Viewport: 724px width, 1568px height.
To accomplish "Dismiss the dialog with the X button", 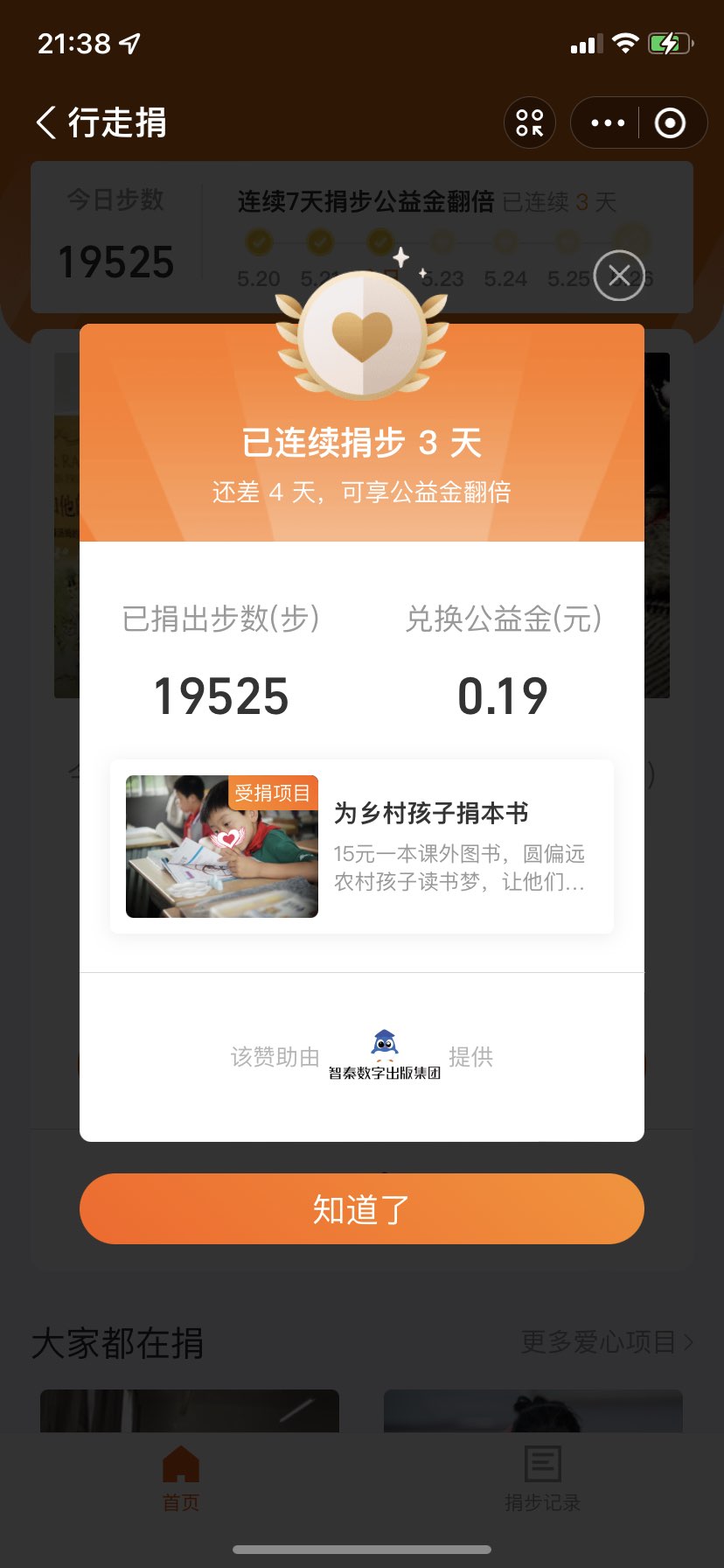I will 619,276.
